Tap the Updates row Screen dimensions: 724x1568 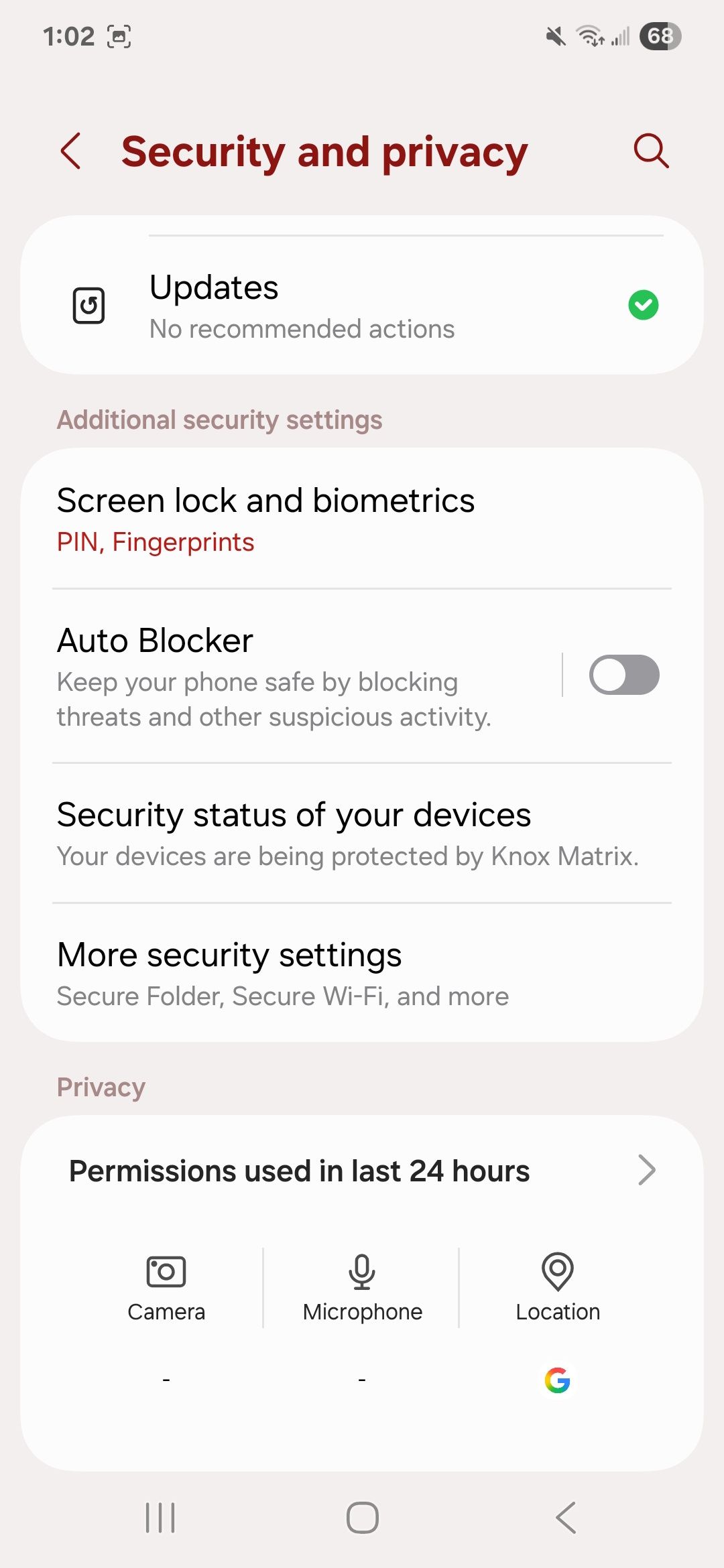click(362, 305)
